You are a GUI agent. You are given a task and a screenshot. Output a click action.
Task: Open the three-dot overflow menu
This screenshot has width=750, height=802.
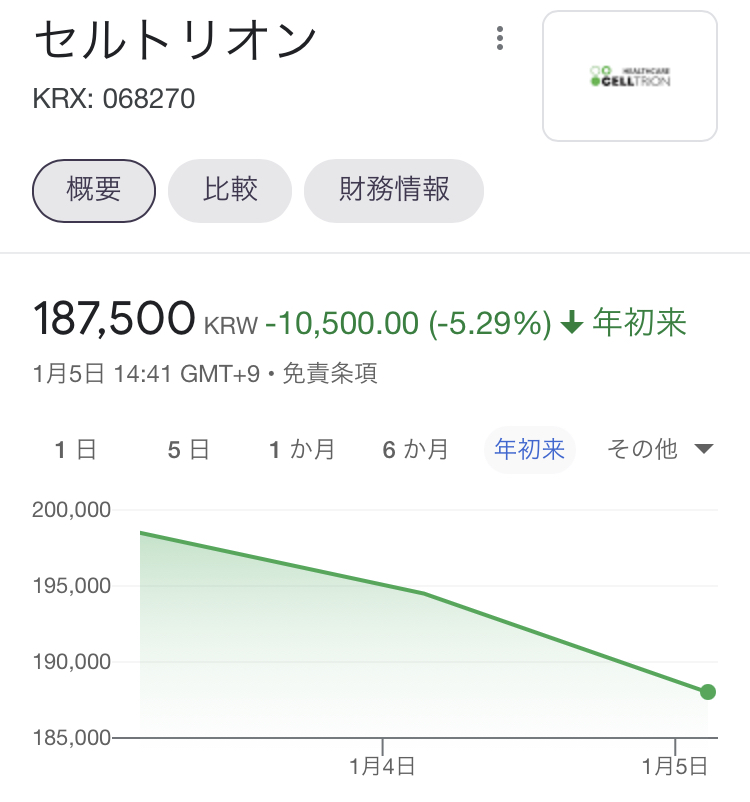tap(500, 40)
